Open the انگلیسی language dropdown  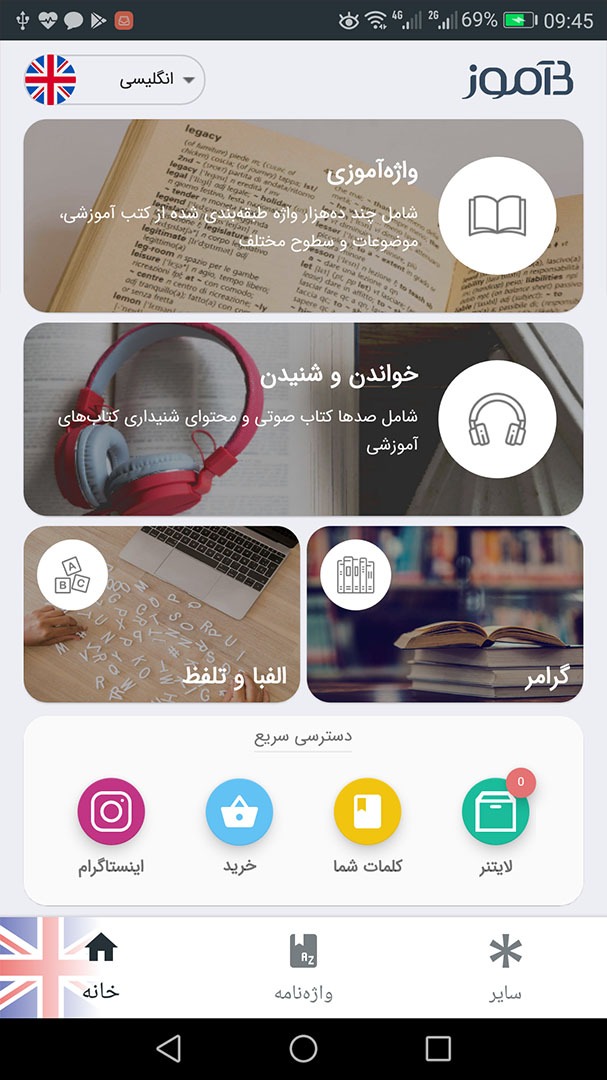tap(115, 80)
